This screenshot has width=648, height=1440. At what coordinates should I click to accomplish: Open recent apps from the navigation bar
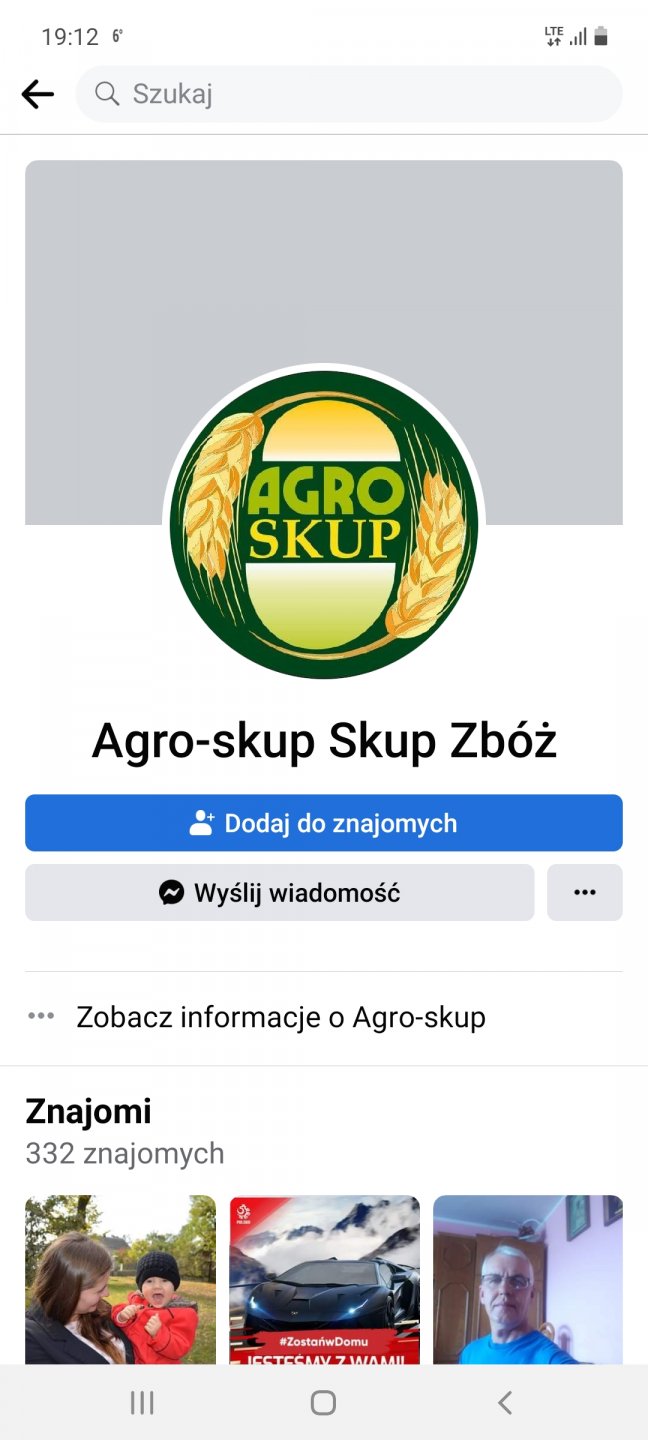142,1403
